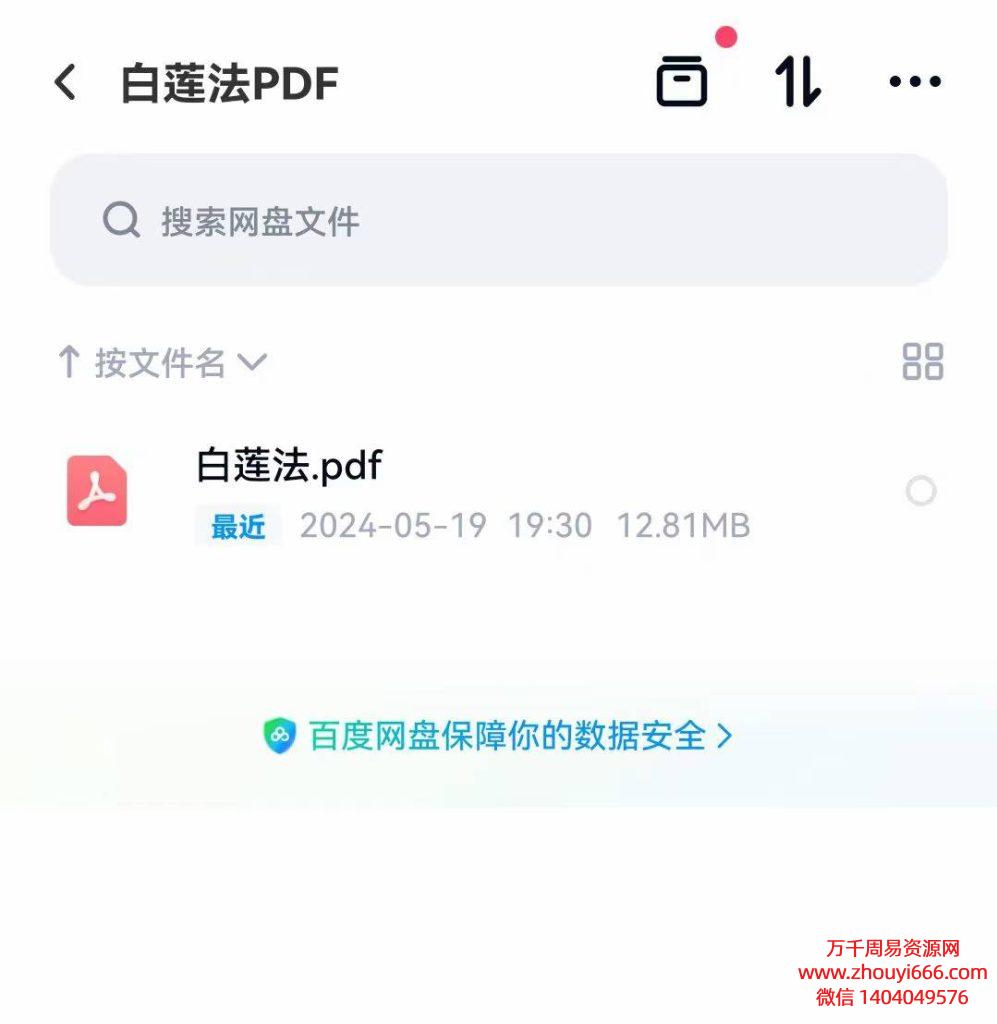
Task: Open 百度网盘保障你的数据安全 link
Action: pyautogui.click(x=498, y=736)
